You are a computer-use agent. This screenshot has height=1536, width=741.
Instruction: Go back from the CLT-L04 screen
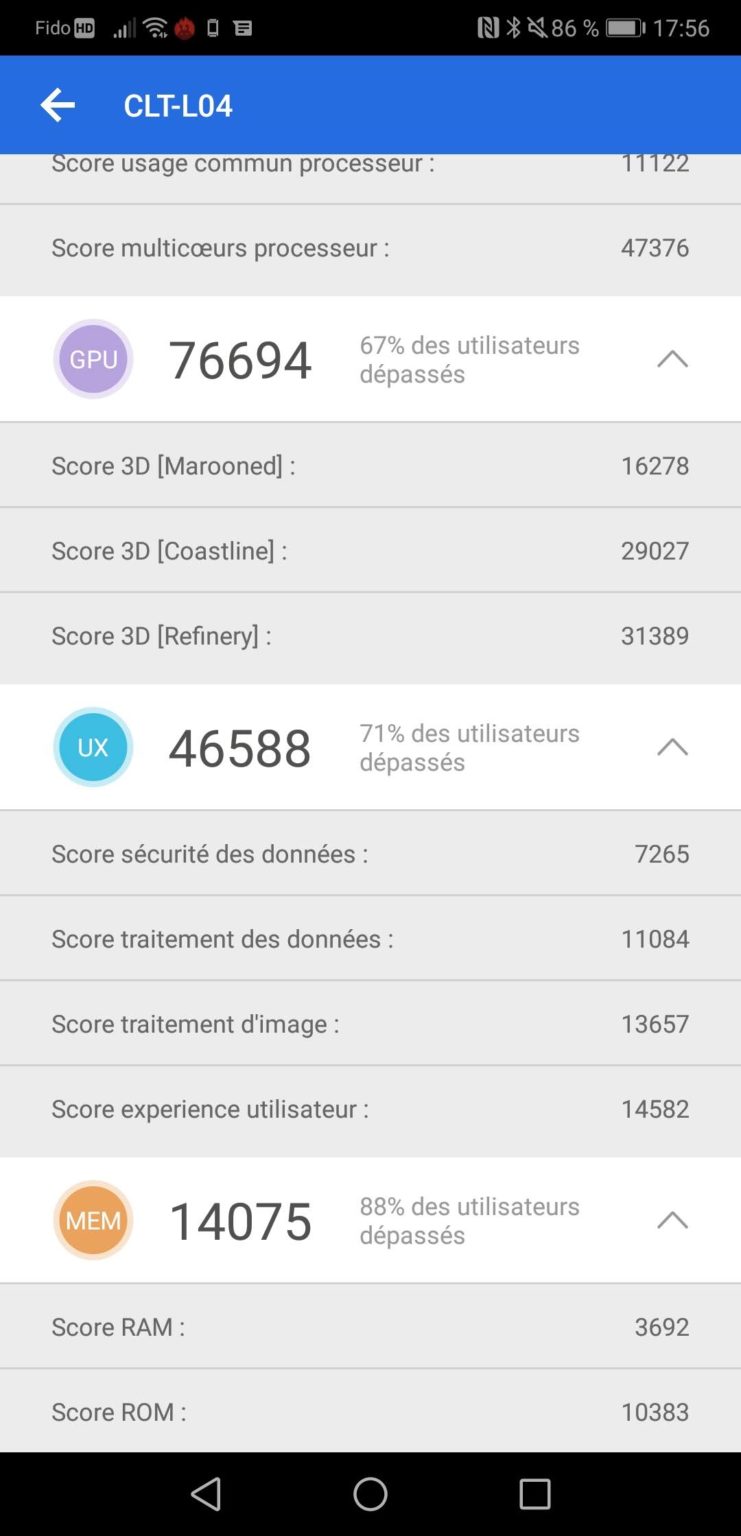point(58,105)
